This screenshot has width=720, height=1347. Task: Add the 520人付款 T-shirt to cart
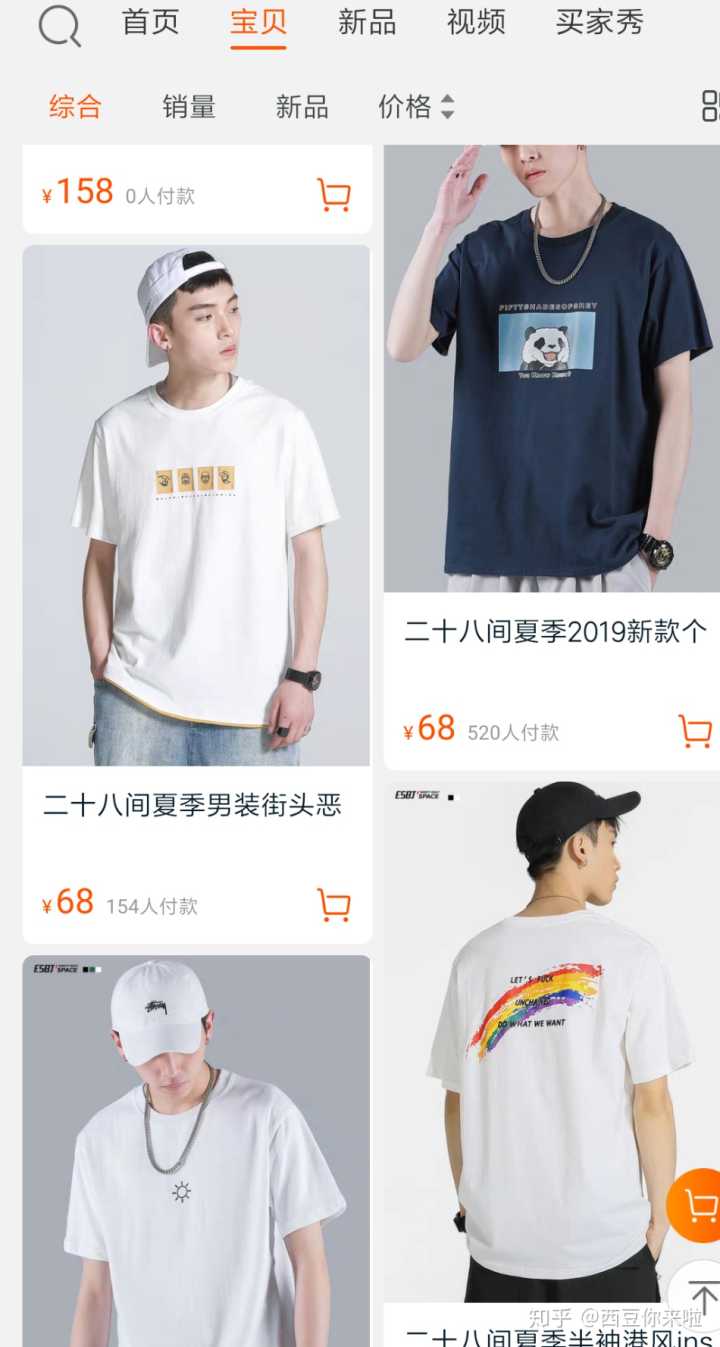pos(695,731)
